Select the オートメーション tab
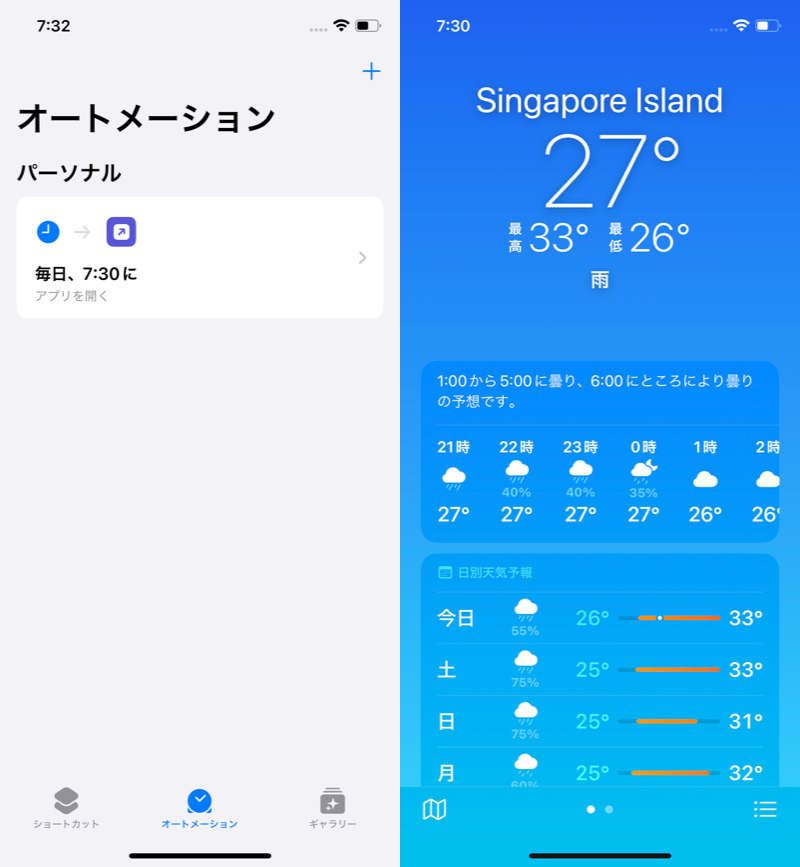The width and height of the screenshot is (800, 867). pyautogui.click(x=199, y=808)
